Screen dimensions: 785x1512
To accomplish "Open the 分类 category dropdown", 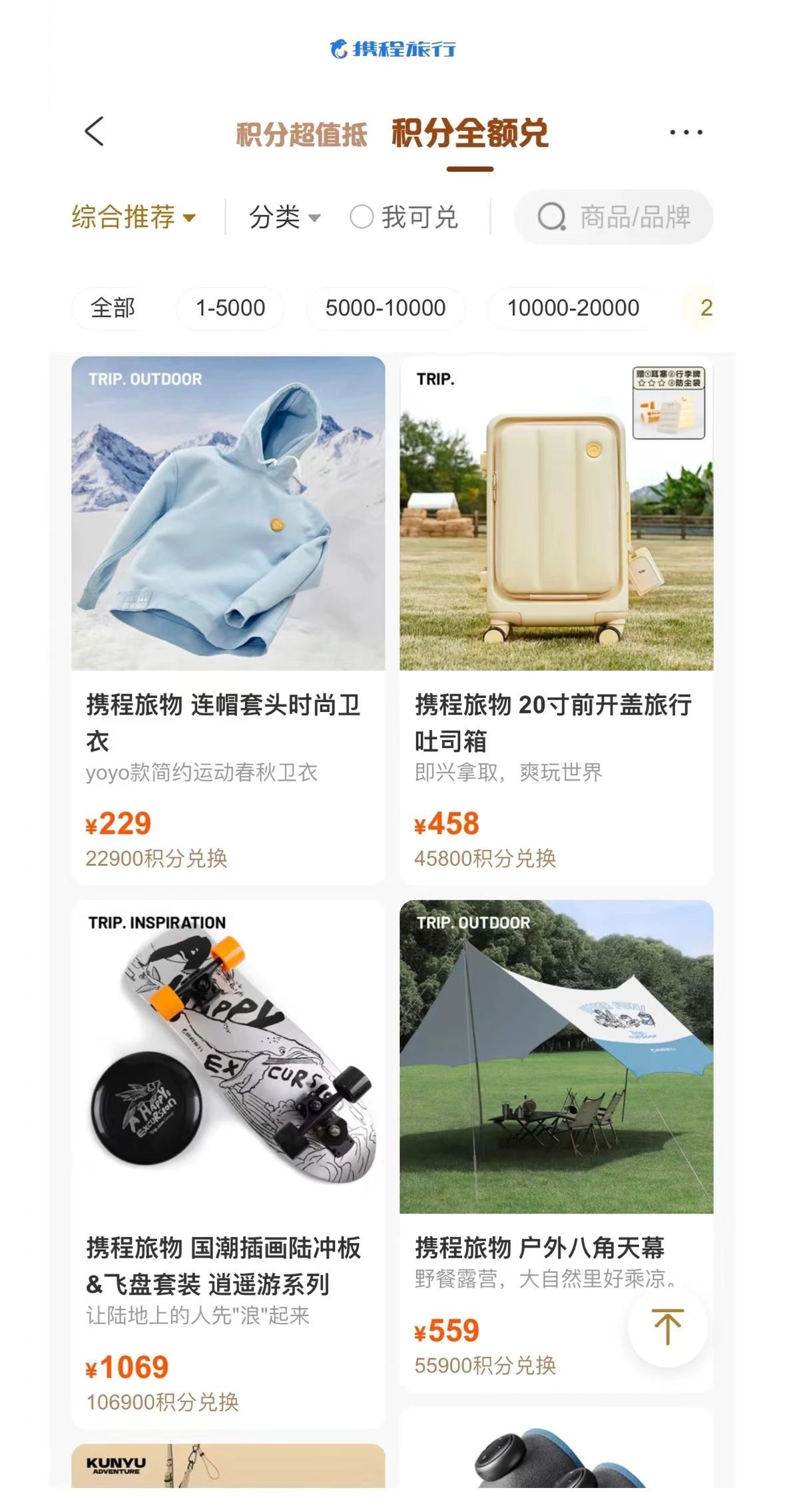I will (284, 217).
